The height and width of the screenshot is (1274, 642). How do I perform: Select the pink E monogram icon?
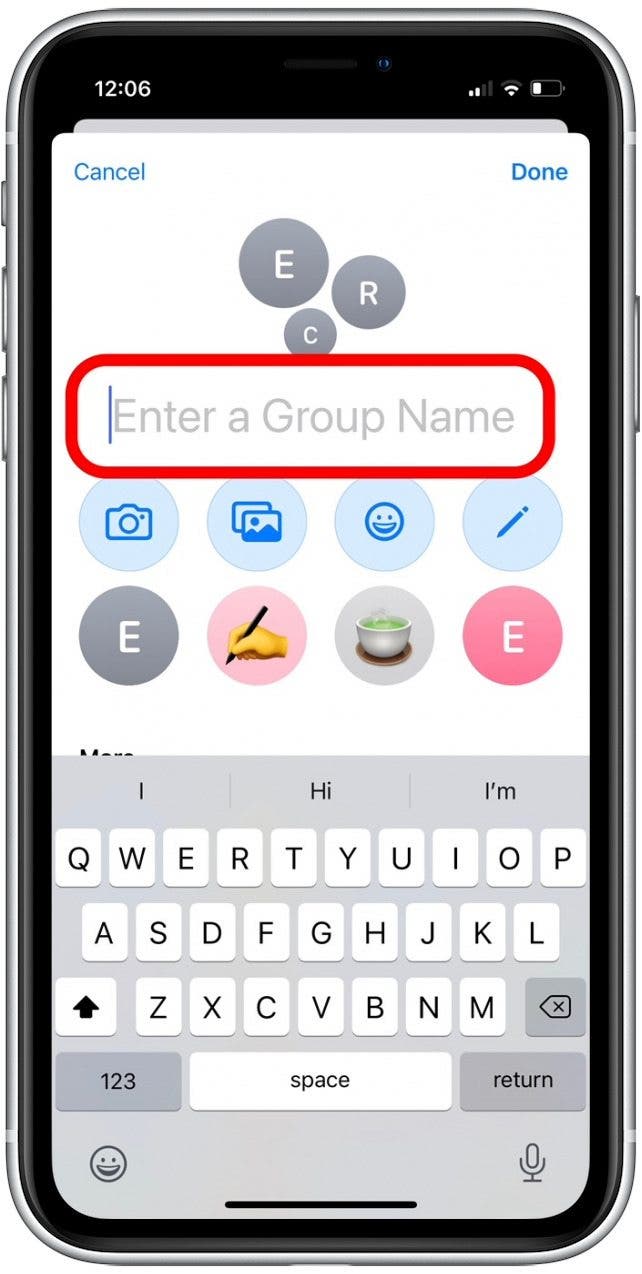click(x=512, y=636)
